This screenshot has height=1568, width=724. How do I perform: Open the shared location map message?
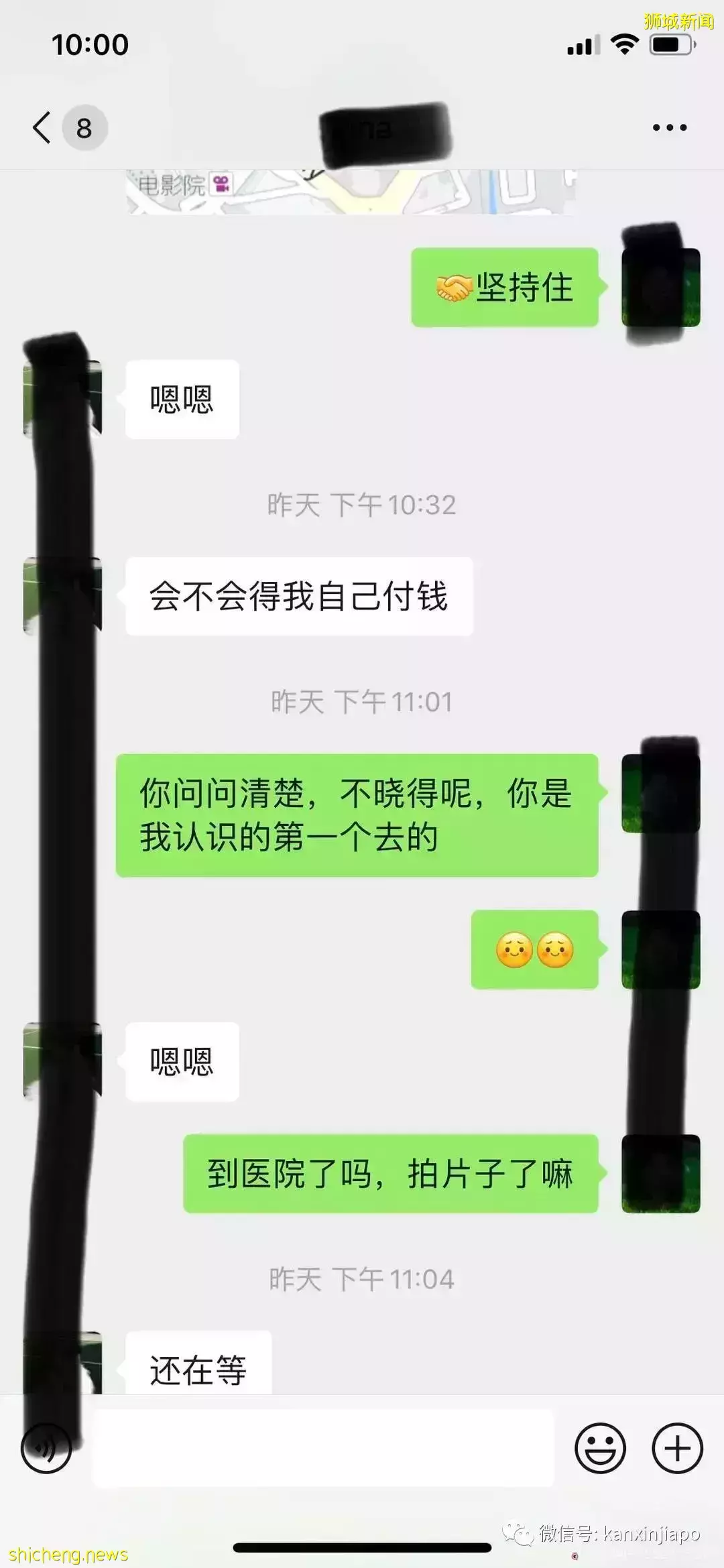point(351,192)
